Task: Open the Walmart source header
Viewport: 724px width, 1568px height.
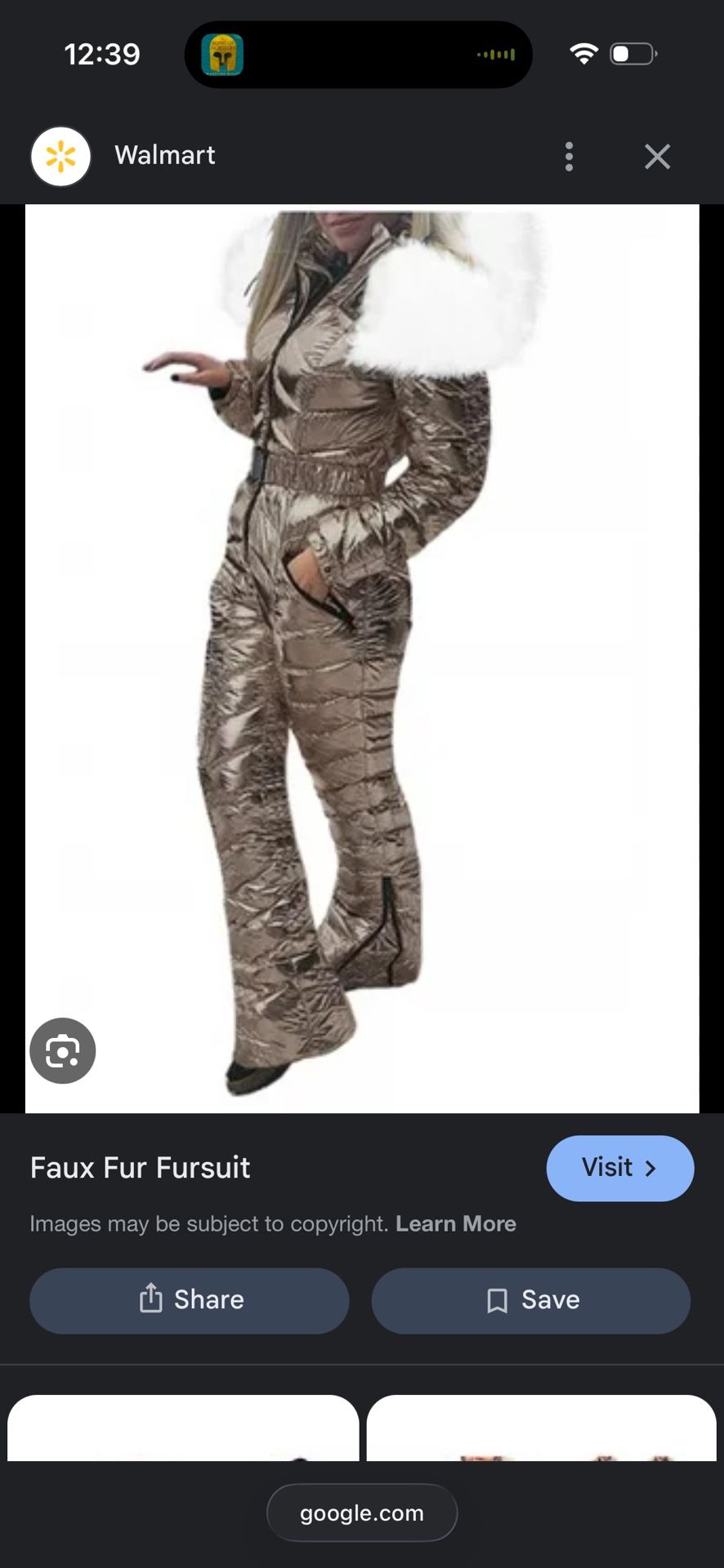Action: (164, 155)
